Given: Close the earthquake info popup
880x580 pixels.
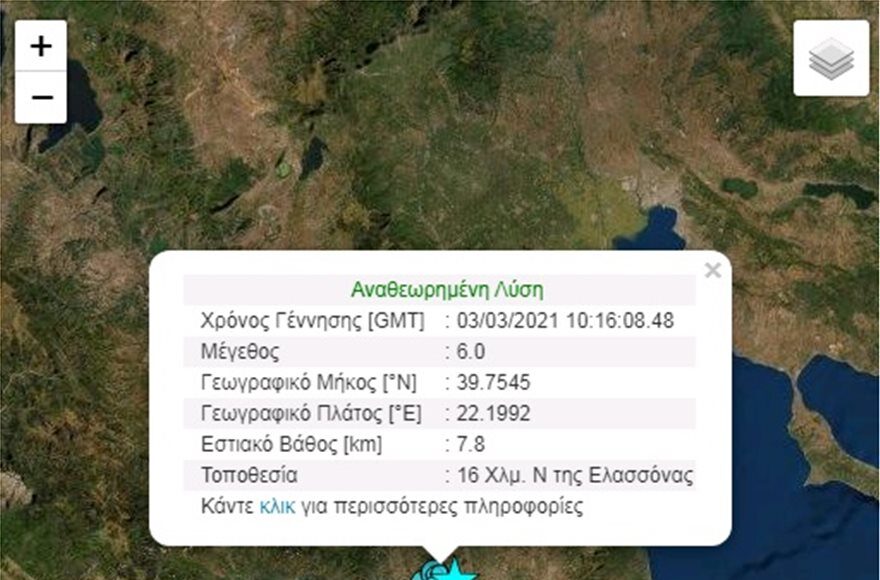Looking at the screenshot, I should (712, 270).
